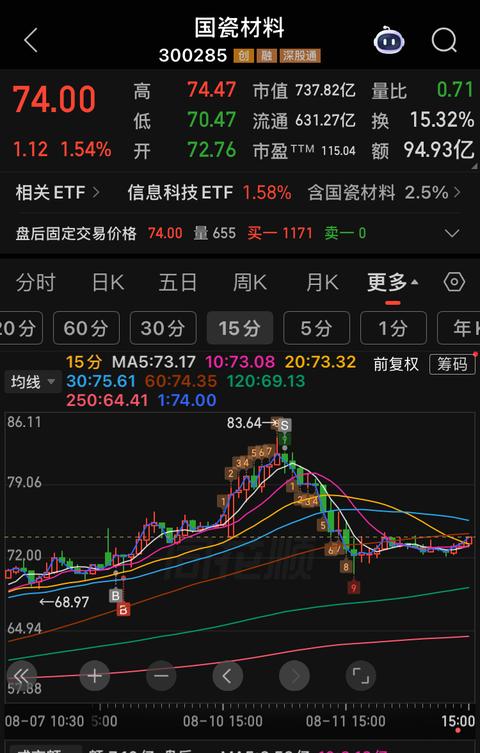Open chart settings hexagon icon
Screen dimensions: 480x753
click(x=454, y=282)
